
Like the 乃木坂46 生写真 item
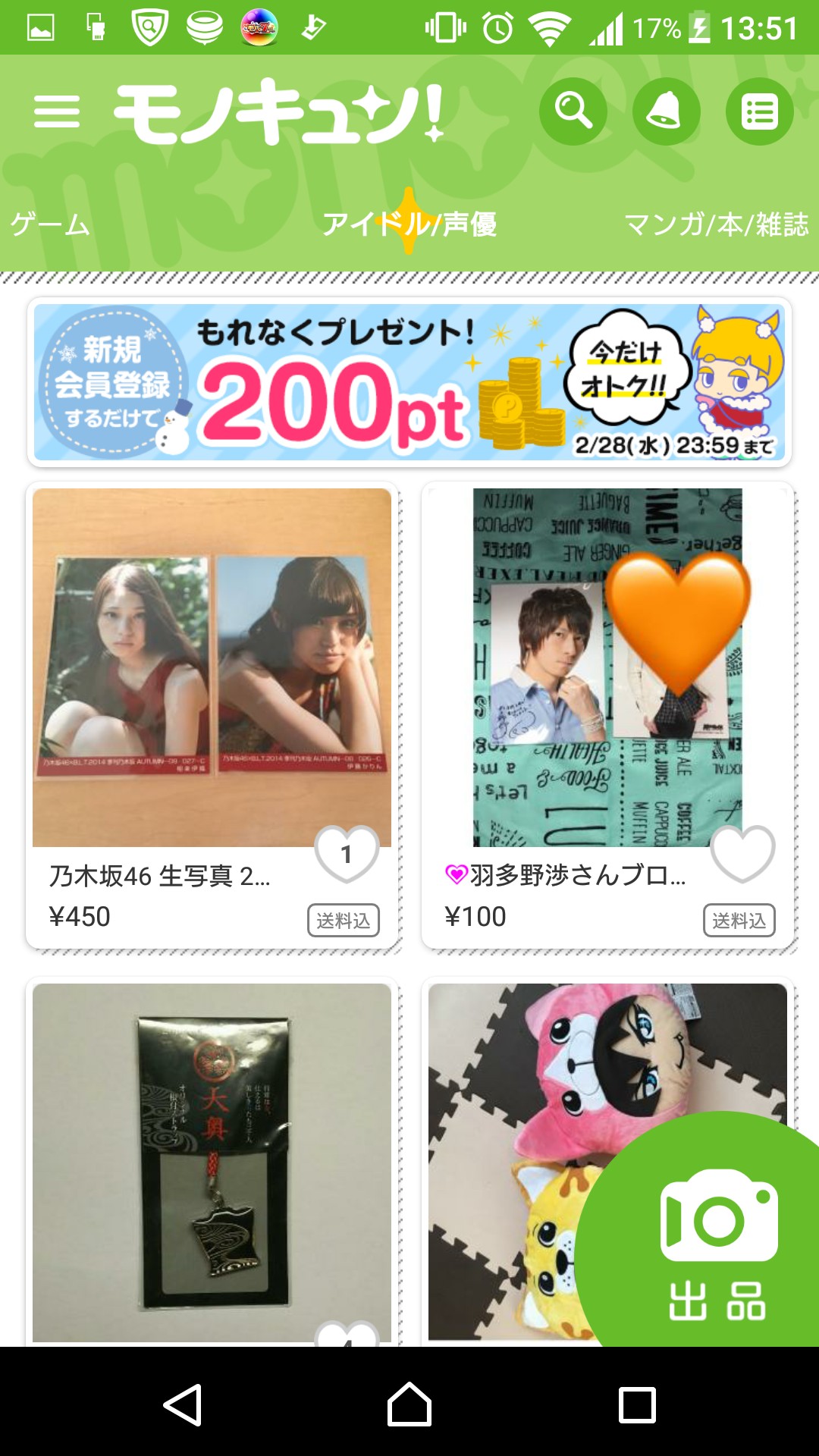click(x=347, y=855)
